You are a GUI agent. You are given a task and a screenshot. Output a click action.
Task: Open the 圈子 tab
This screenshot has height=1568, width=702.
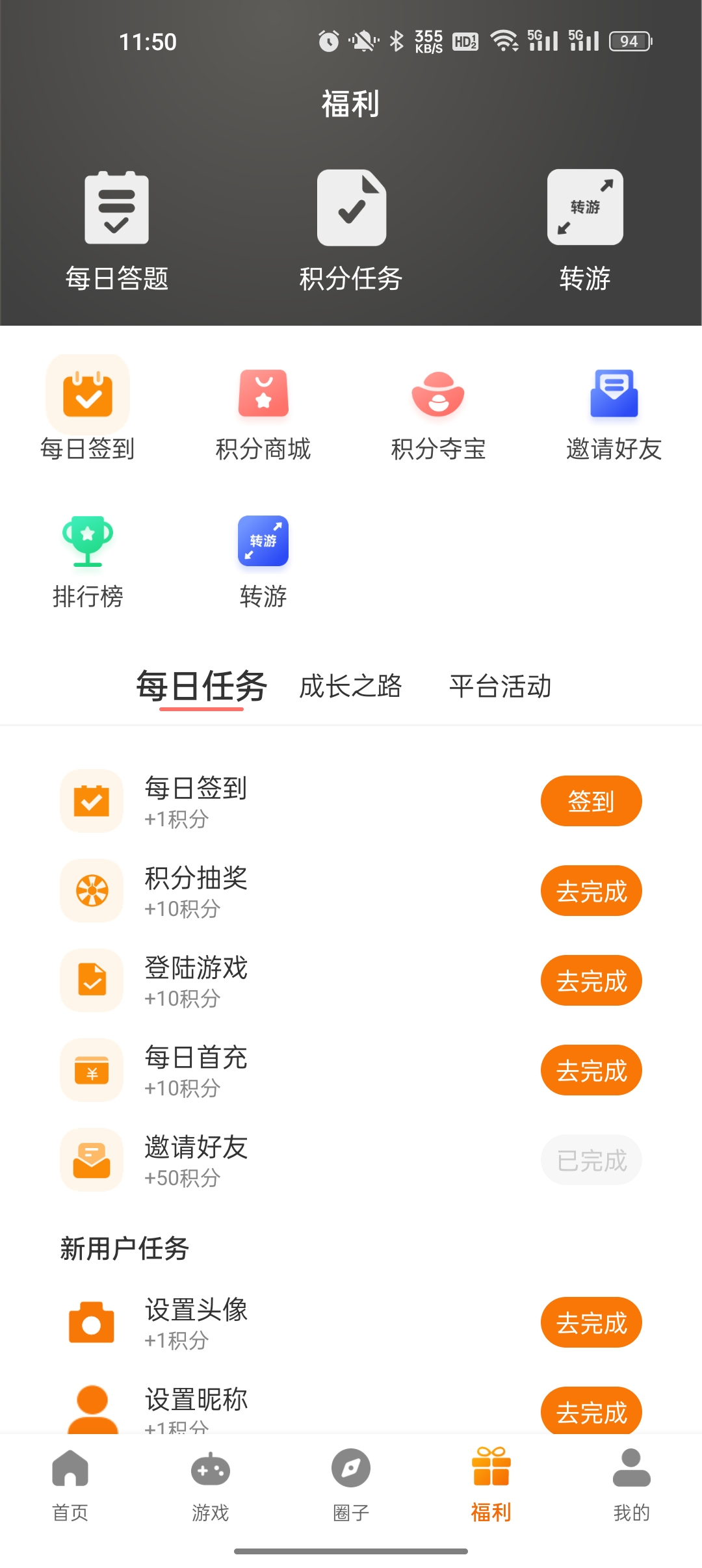pos(351,1485)
